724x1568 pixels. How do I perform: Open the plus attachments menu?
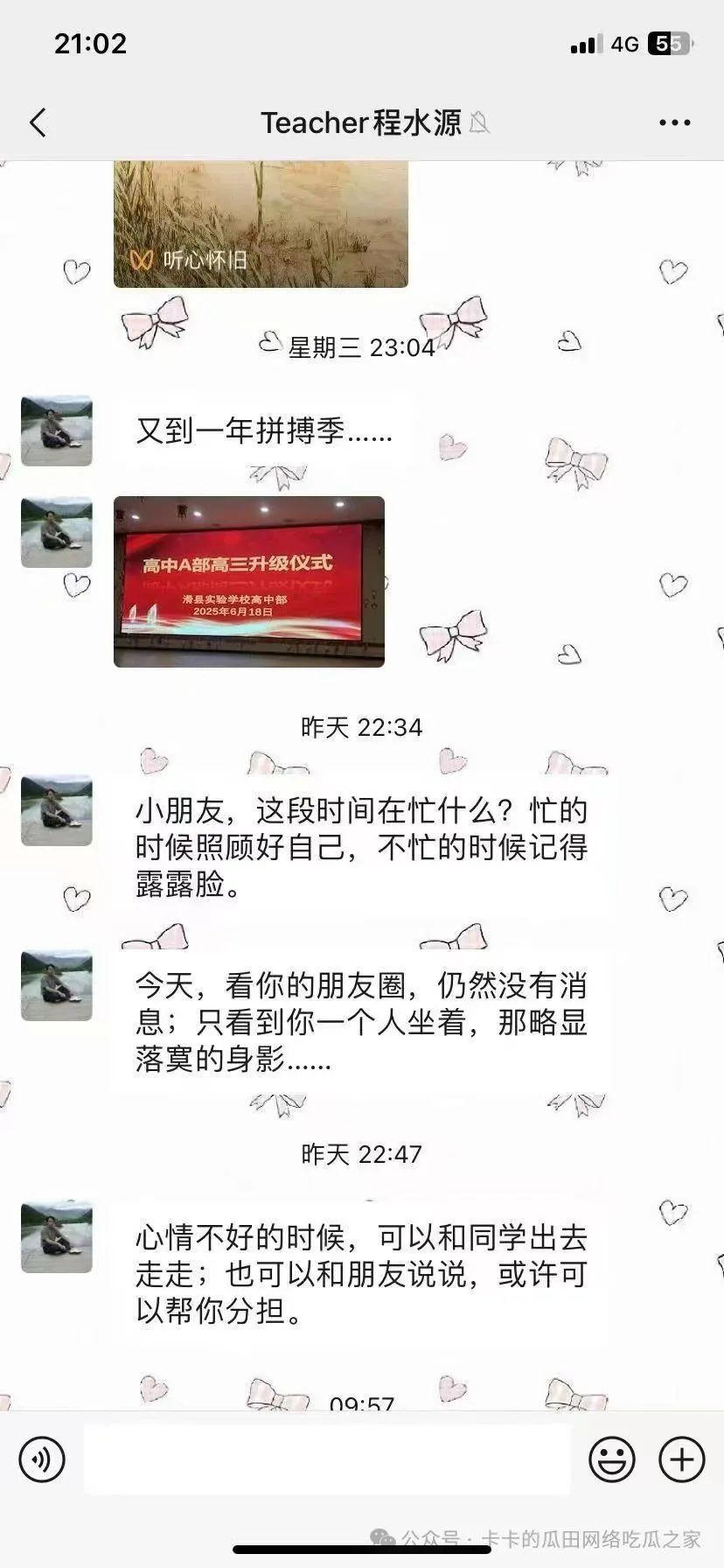point(681,1459)
